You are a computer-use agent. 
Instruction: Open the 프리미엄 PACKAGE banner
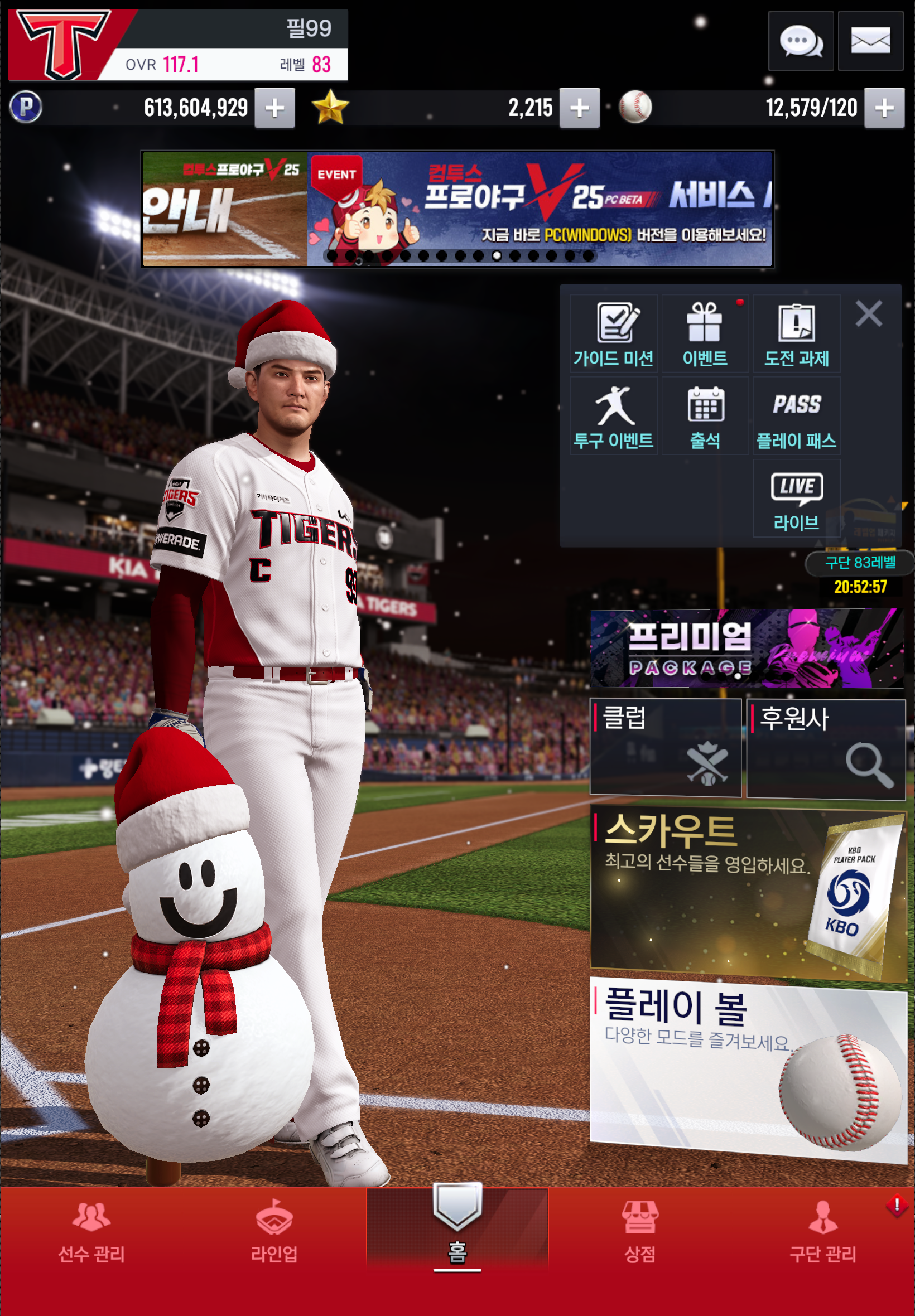(747, 649)
